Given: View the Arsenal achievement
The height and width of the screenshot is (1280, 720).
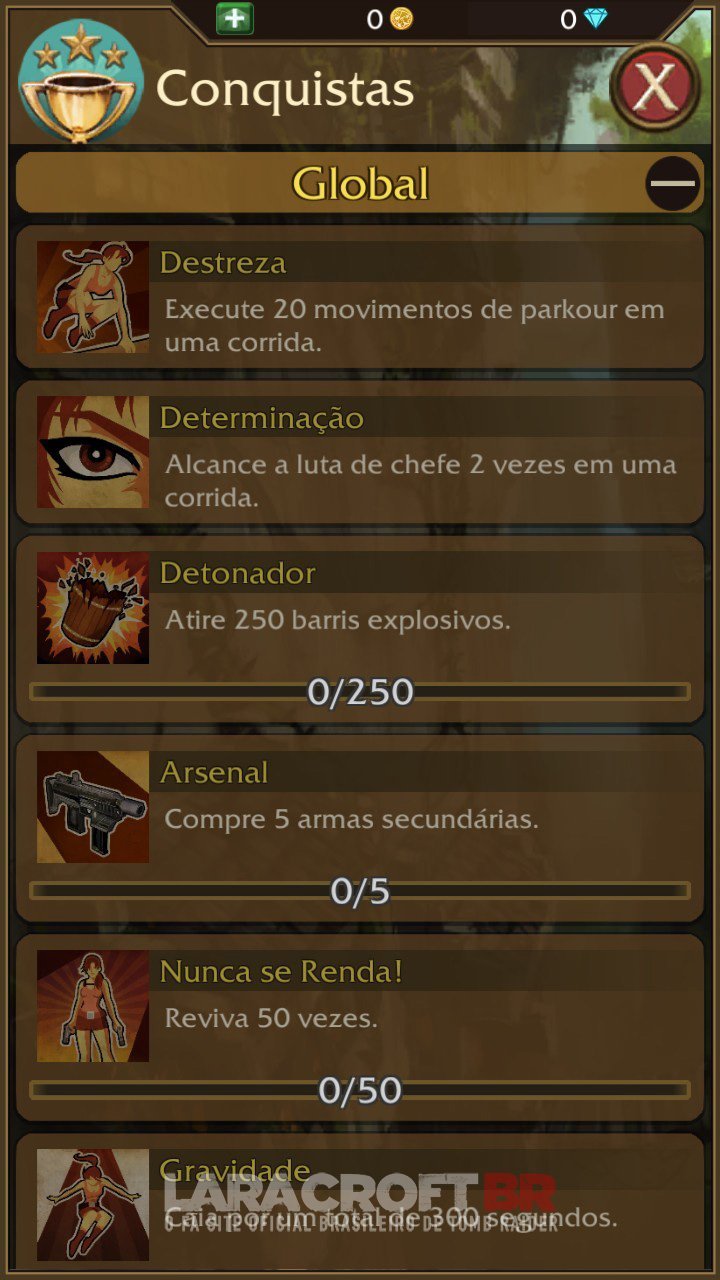Looking at the screenshot, I should pyautogui.click(x=360, y=827).
